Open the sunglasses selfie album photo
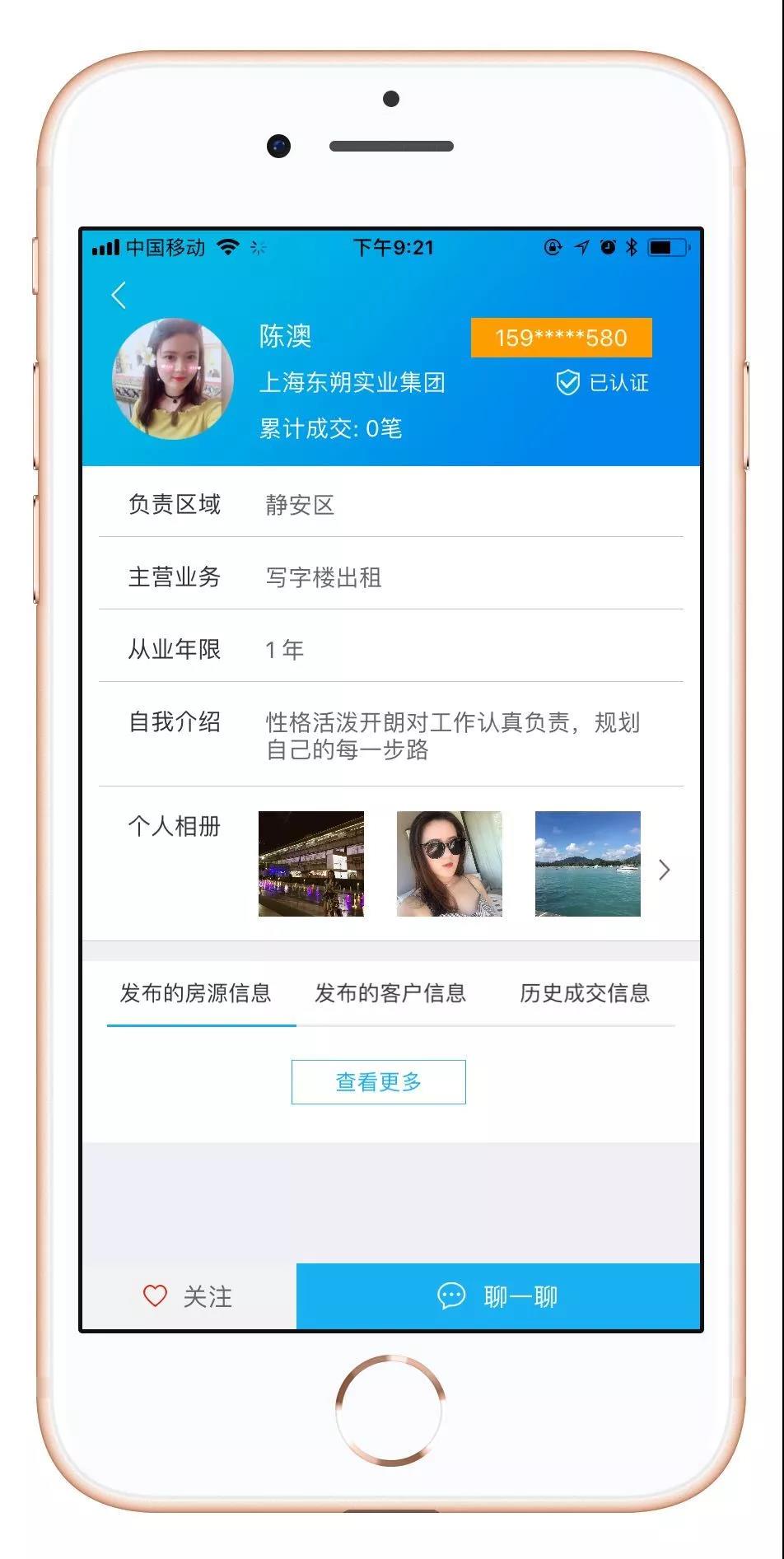784x1559 pixels. [x=450, y=864]
